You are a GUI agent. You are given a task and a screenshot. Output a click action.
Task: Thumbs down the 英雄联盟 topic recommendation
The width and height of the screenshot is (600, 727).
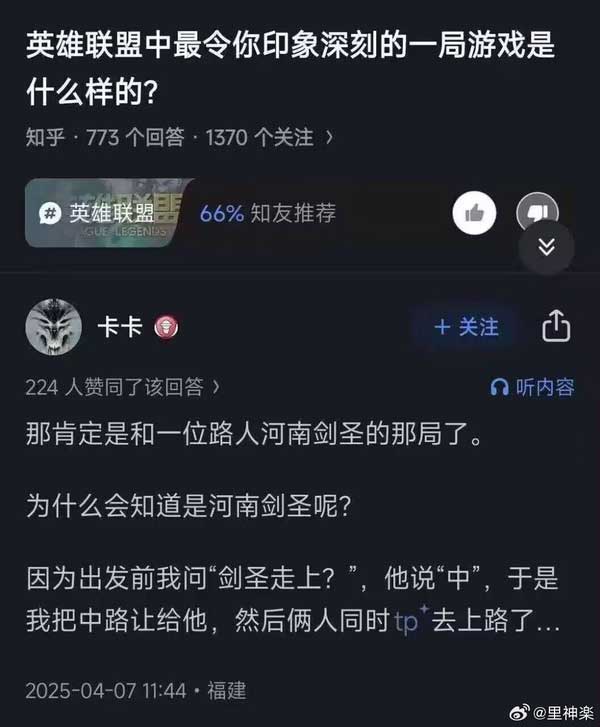point(537,211)
